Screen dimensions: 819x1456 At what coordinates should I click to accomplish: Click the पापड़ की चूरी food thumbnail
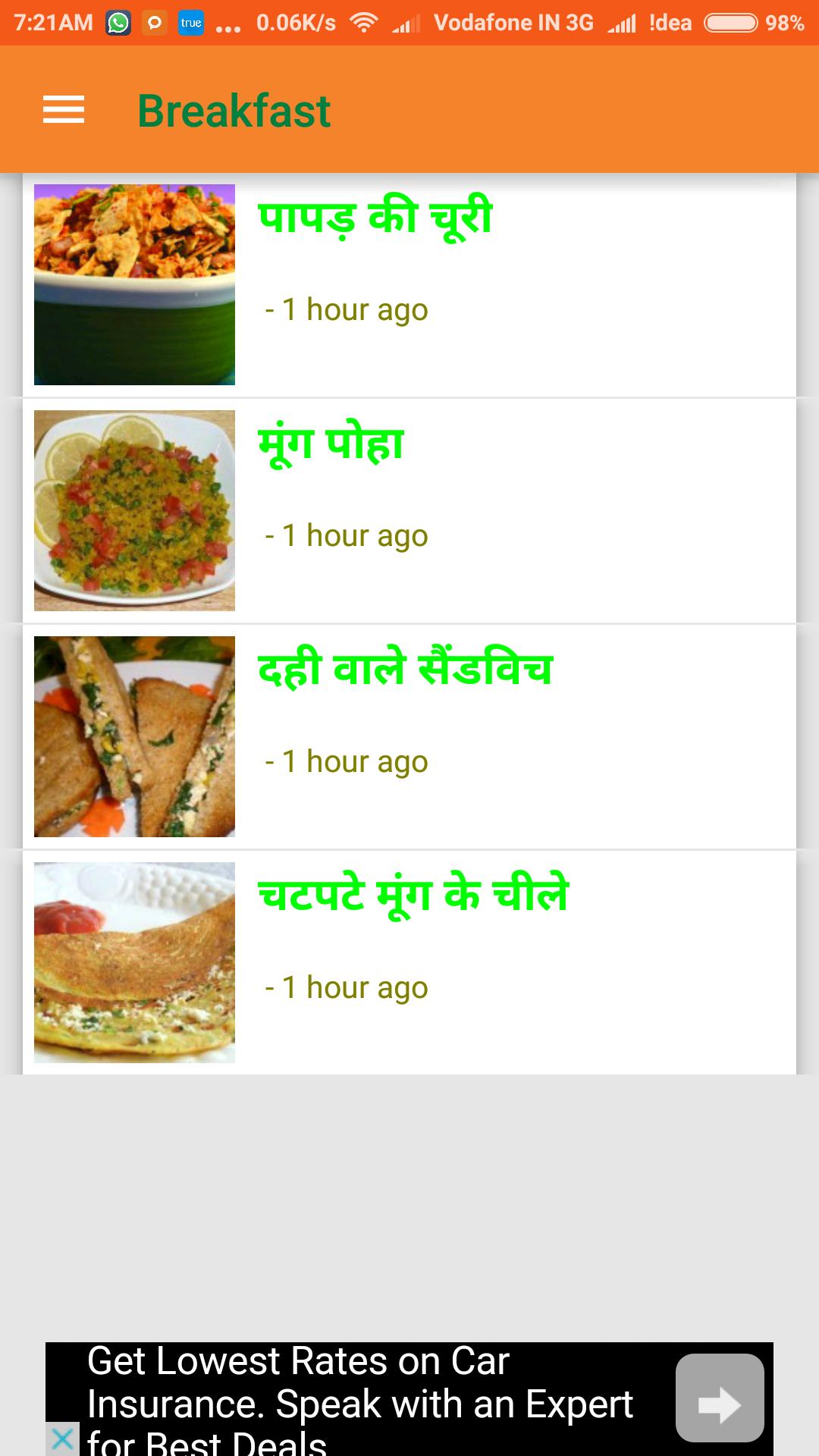point(135,284)
